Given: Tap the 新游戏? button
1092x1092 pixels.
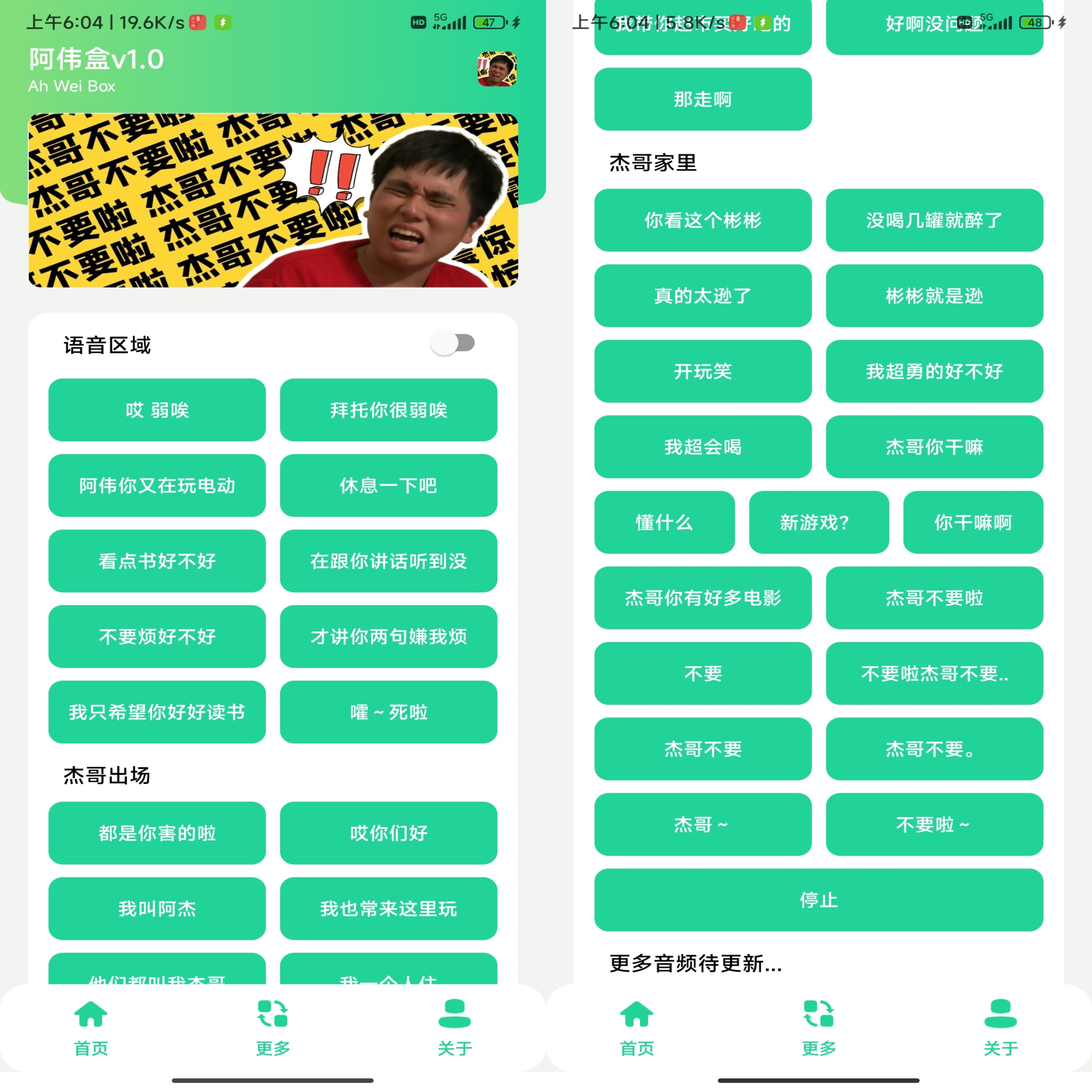Looking at the screenshot, I should pyautogui.click(x=818, y=522).
